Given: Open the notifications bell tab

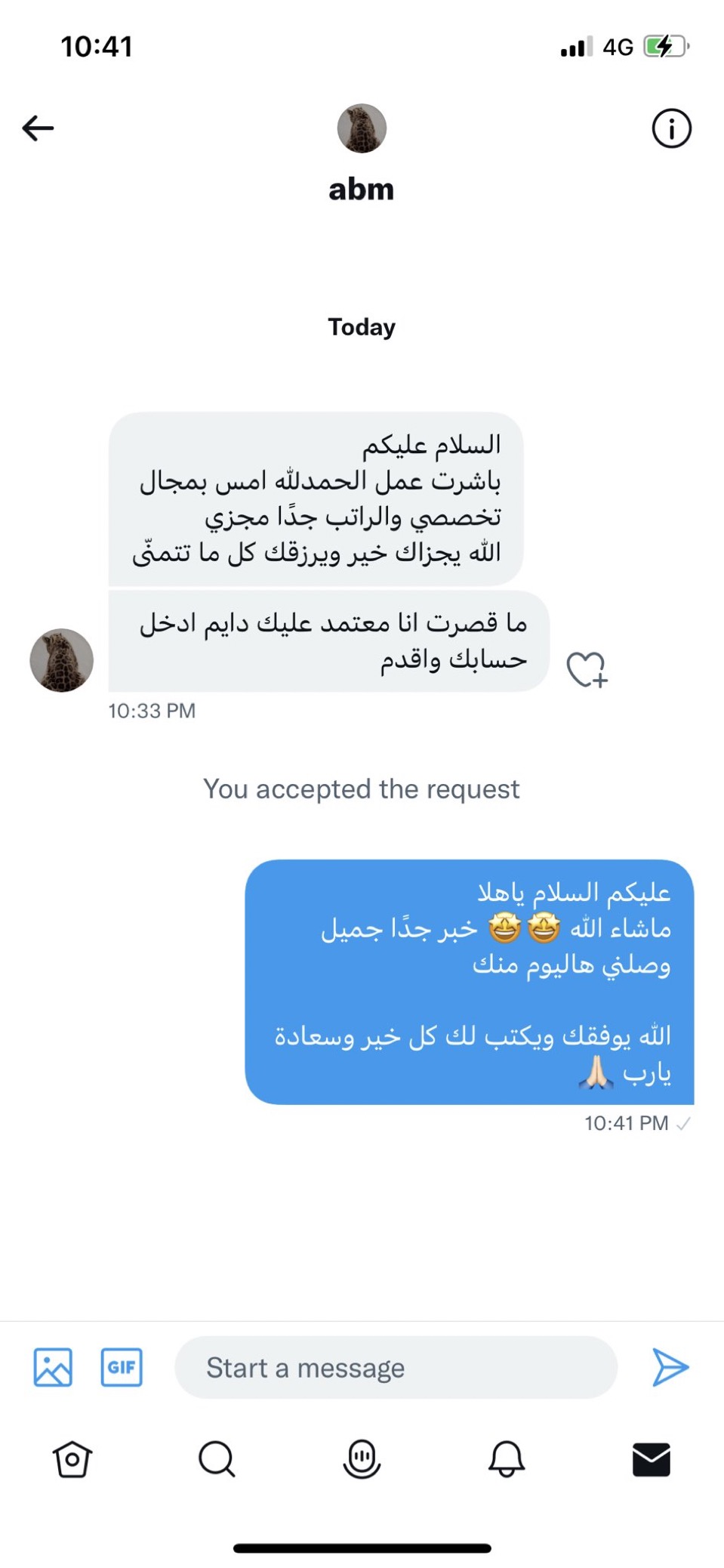Looking at the screenshot, I should click(x=506, y=1458).
